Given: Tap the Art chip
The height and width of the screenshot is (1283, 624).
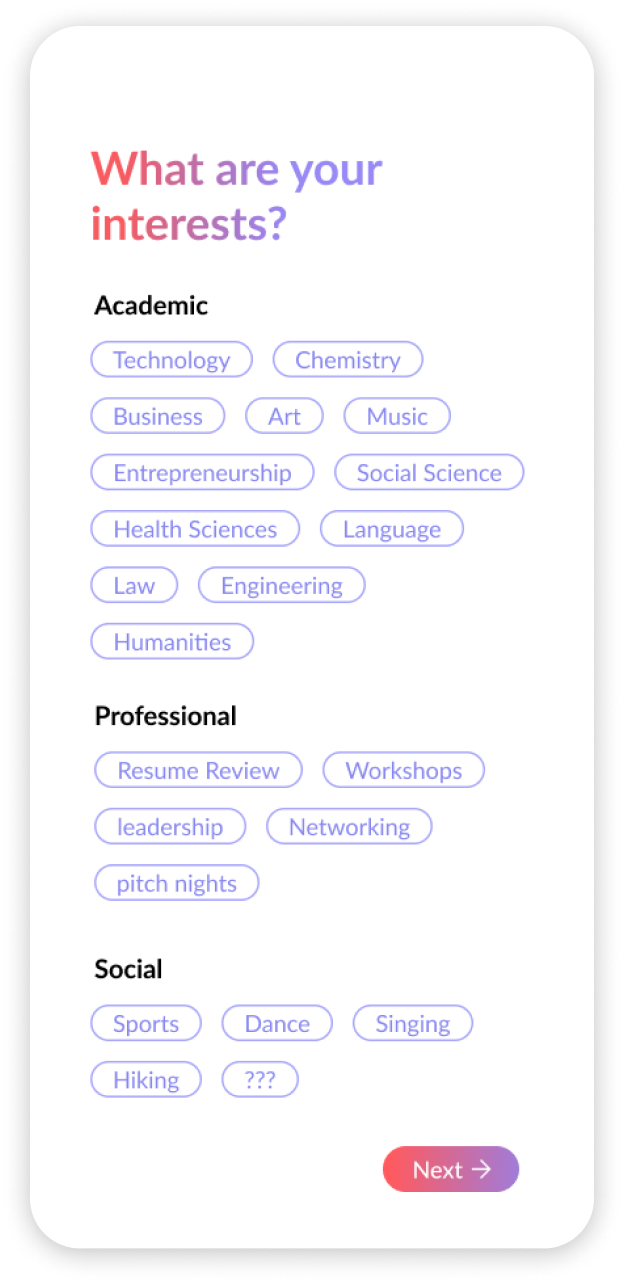Looking at the screenshot, I should click(x=284, y=416).
